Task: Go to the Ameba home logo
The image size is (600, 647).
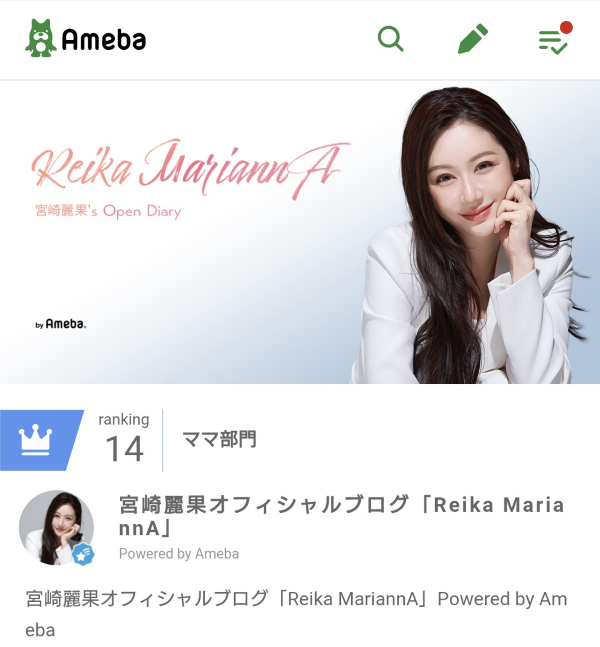Action: 86,39
